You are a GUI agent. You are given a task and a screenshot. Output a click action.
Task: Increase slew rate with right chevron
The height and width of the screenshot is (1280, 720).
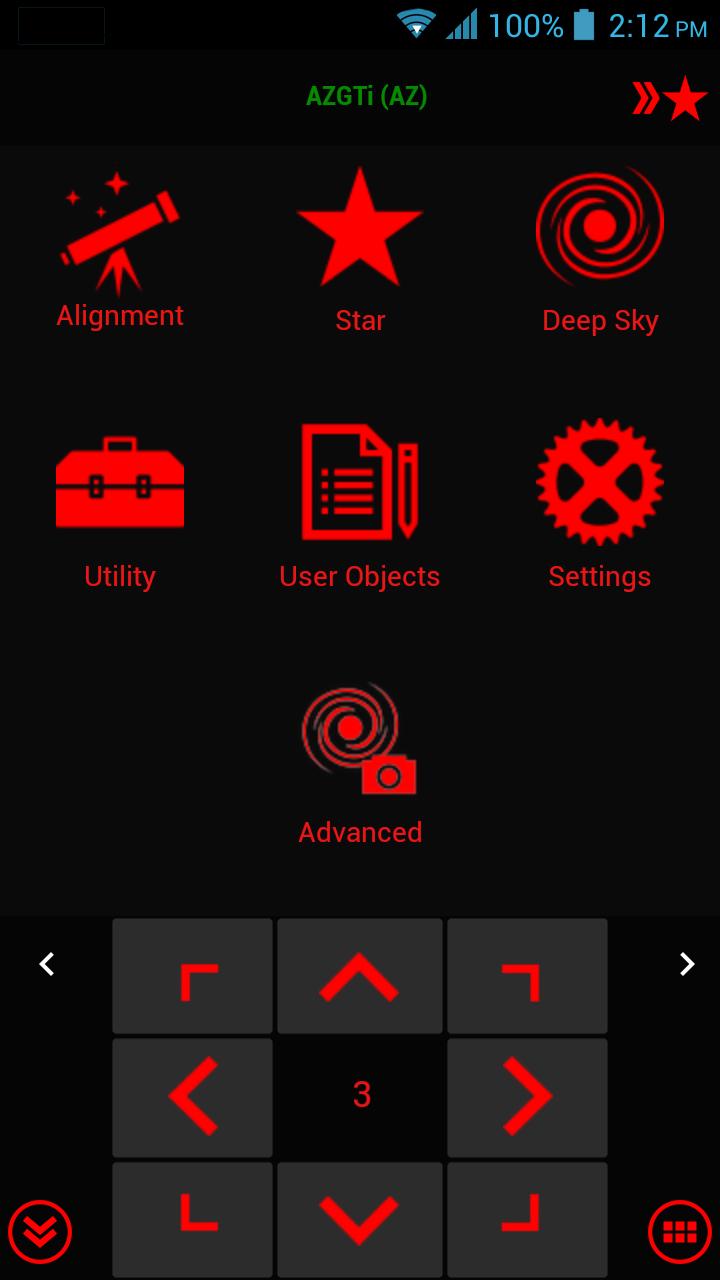point(687,964)
